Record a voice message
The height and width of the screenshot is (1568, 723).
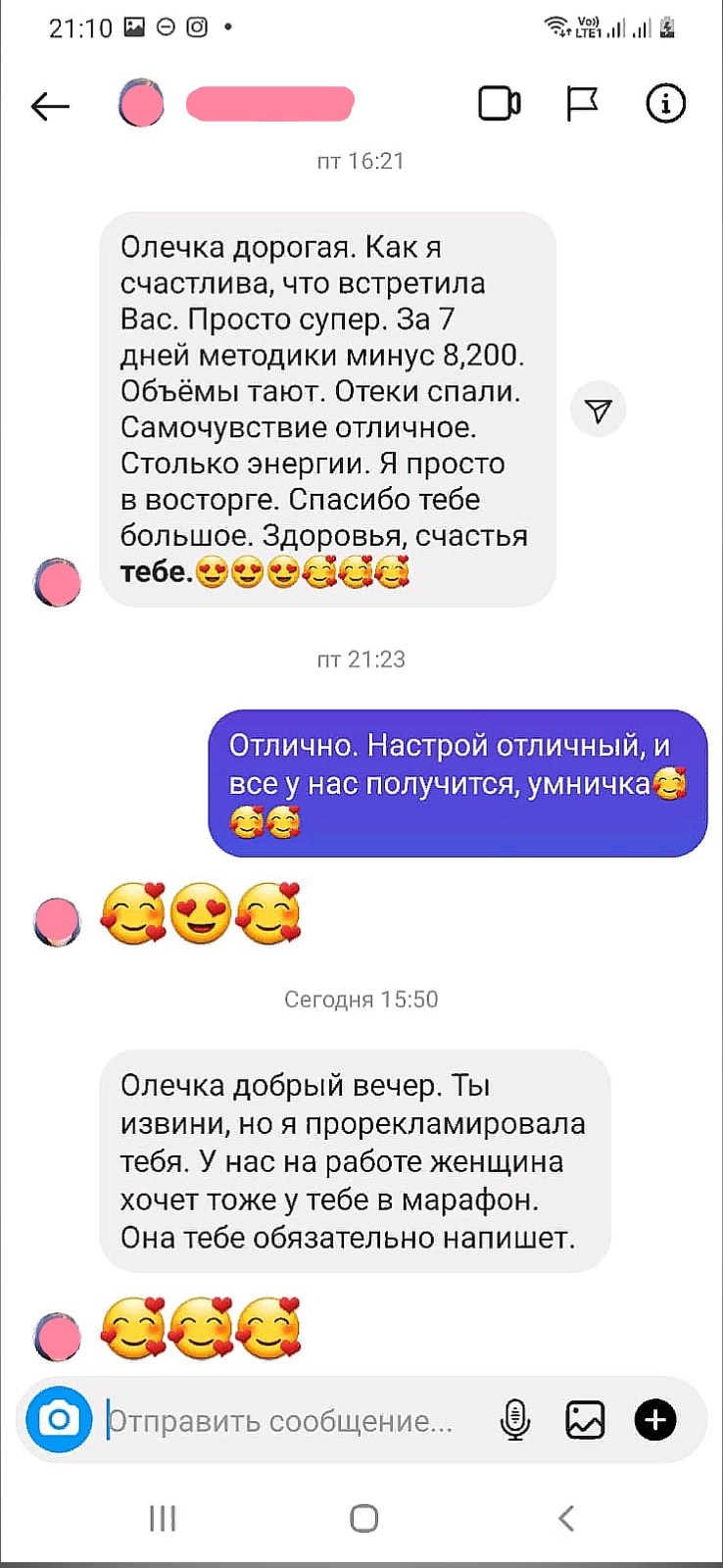coord(514,1420)
